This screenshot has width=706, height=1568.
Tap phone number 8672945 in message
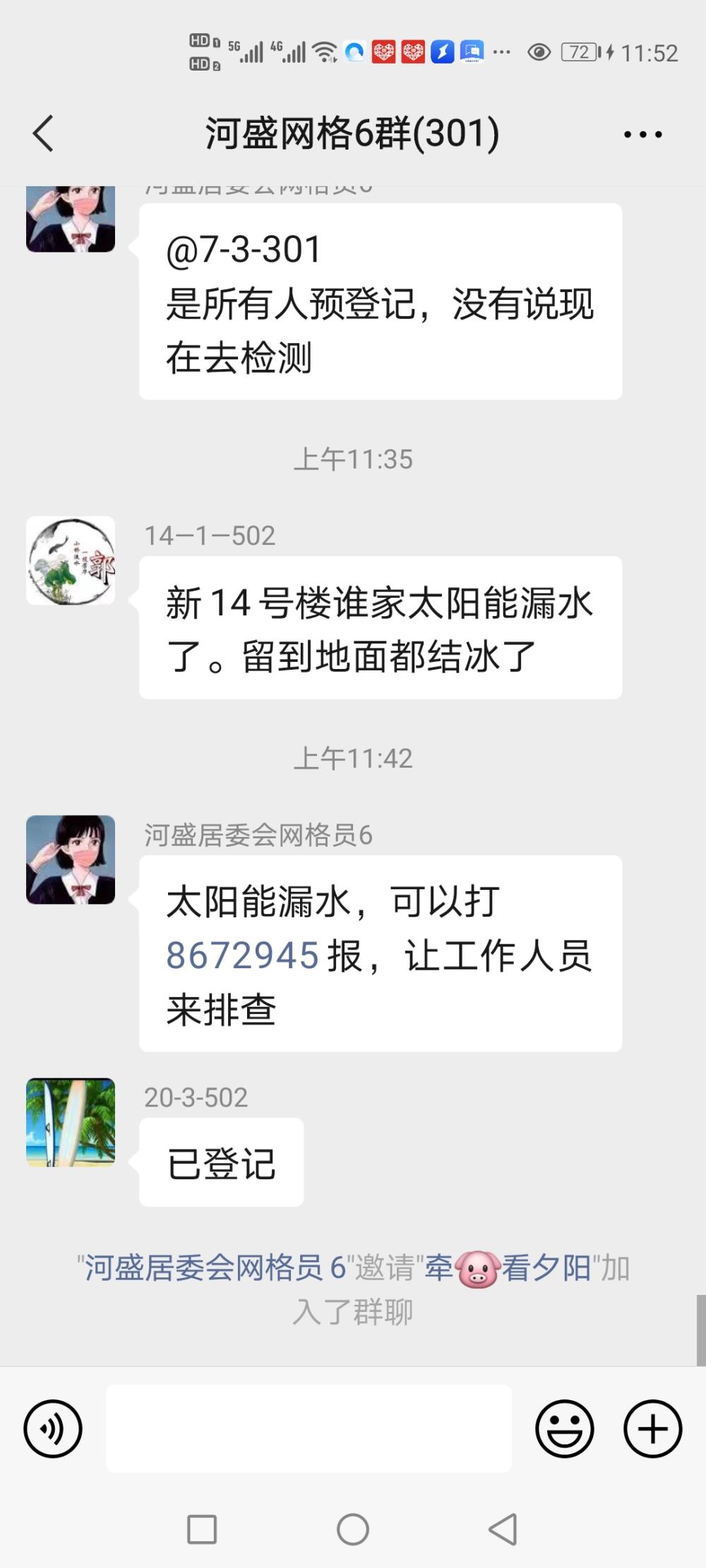pos(242,955)
